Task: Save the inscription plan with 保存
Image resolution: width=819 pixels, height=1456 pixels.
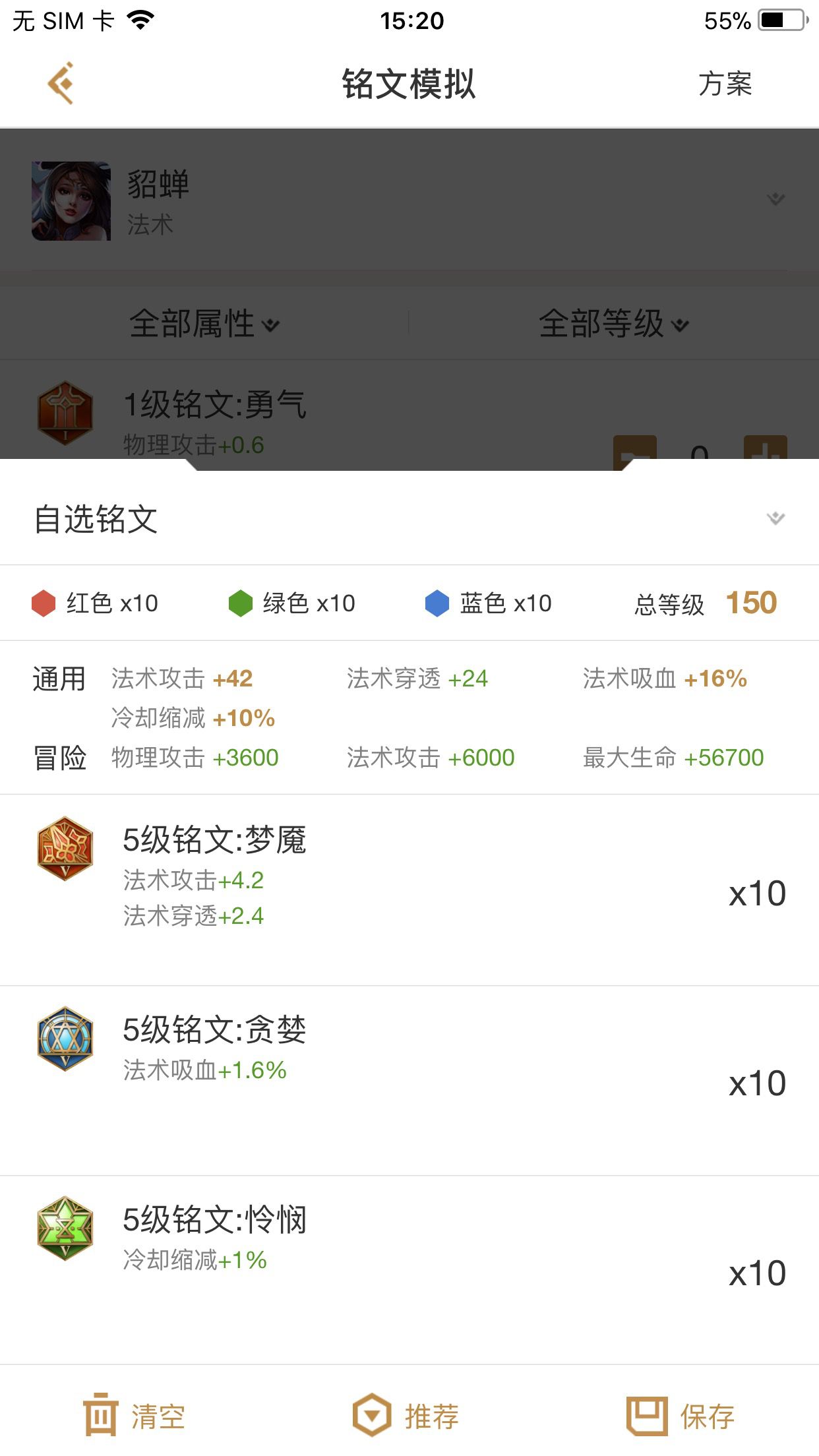Action: point(681,1415)
